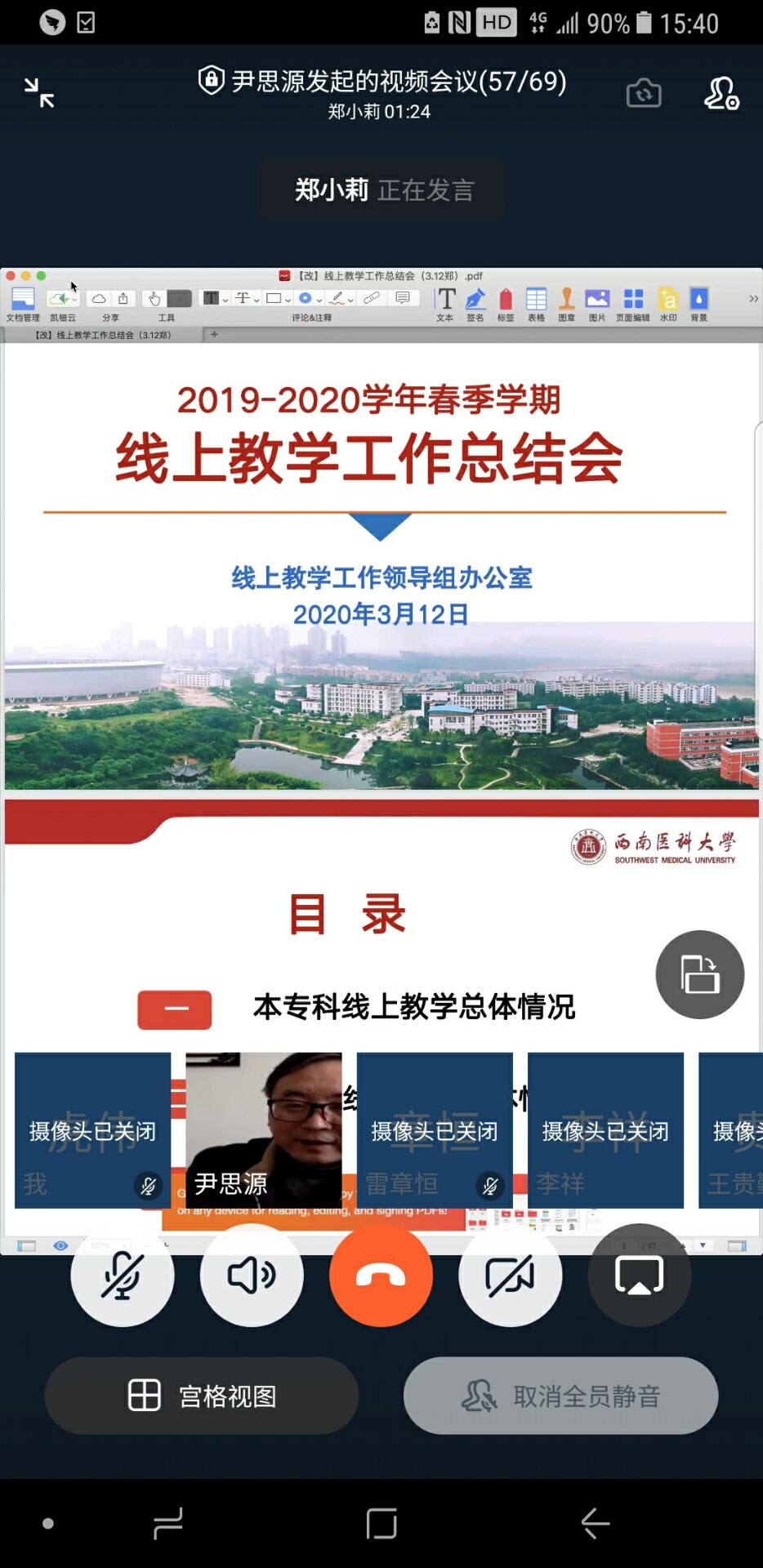
Task: Switch the camera with the flip icon
Action: pyautogui.click(x=644, y=93)
